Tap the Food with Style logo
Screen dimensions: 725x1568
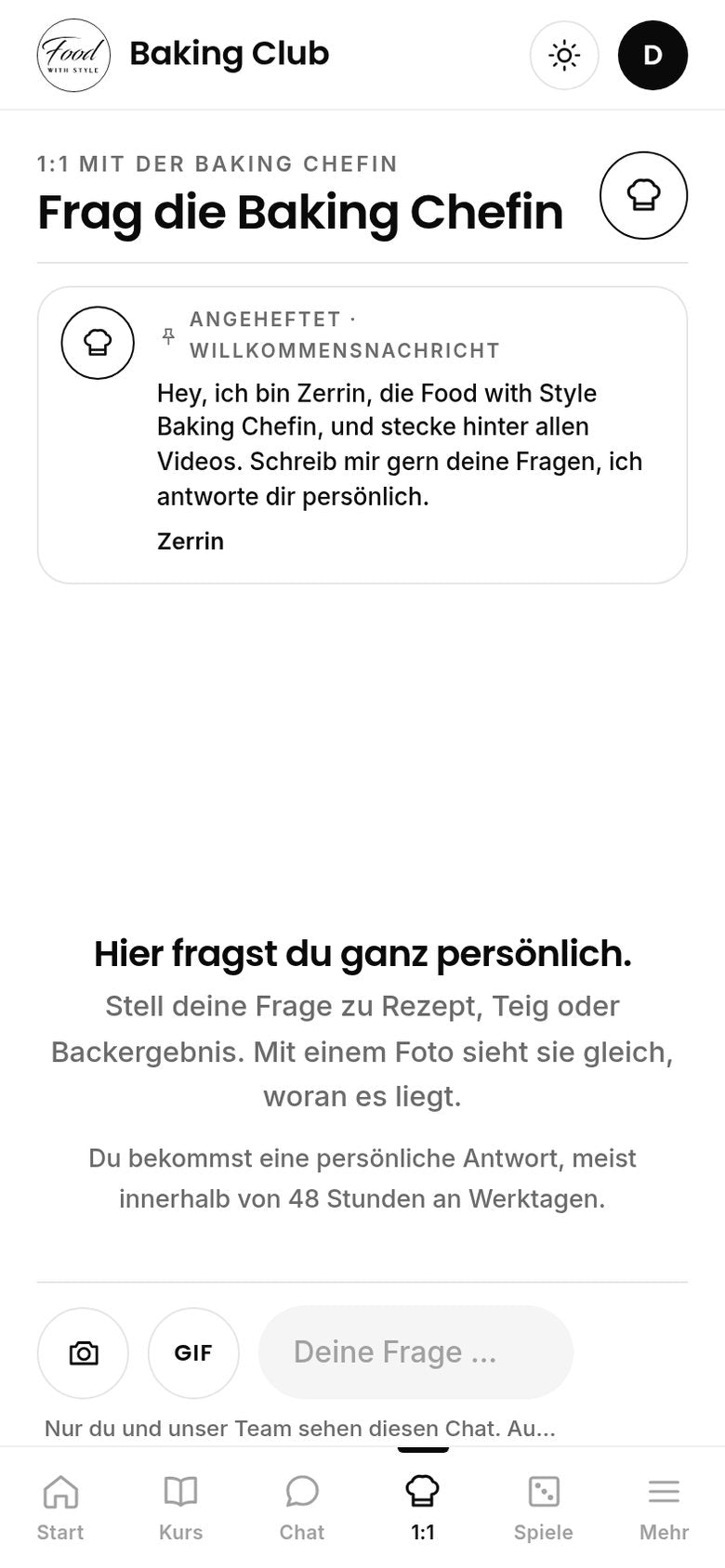tap(73, 55)
